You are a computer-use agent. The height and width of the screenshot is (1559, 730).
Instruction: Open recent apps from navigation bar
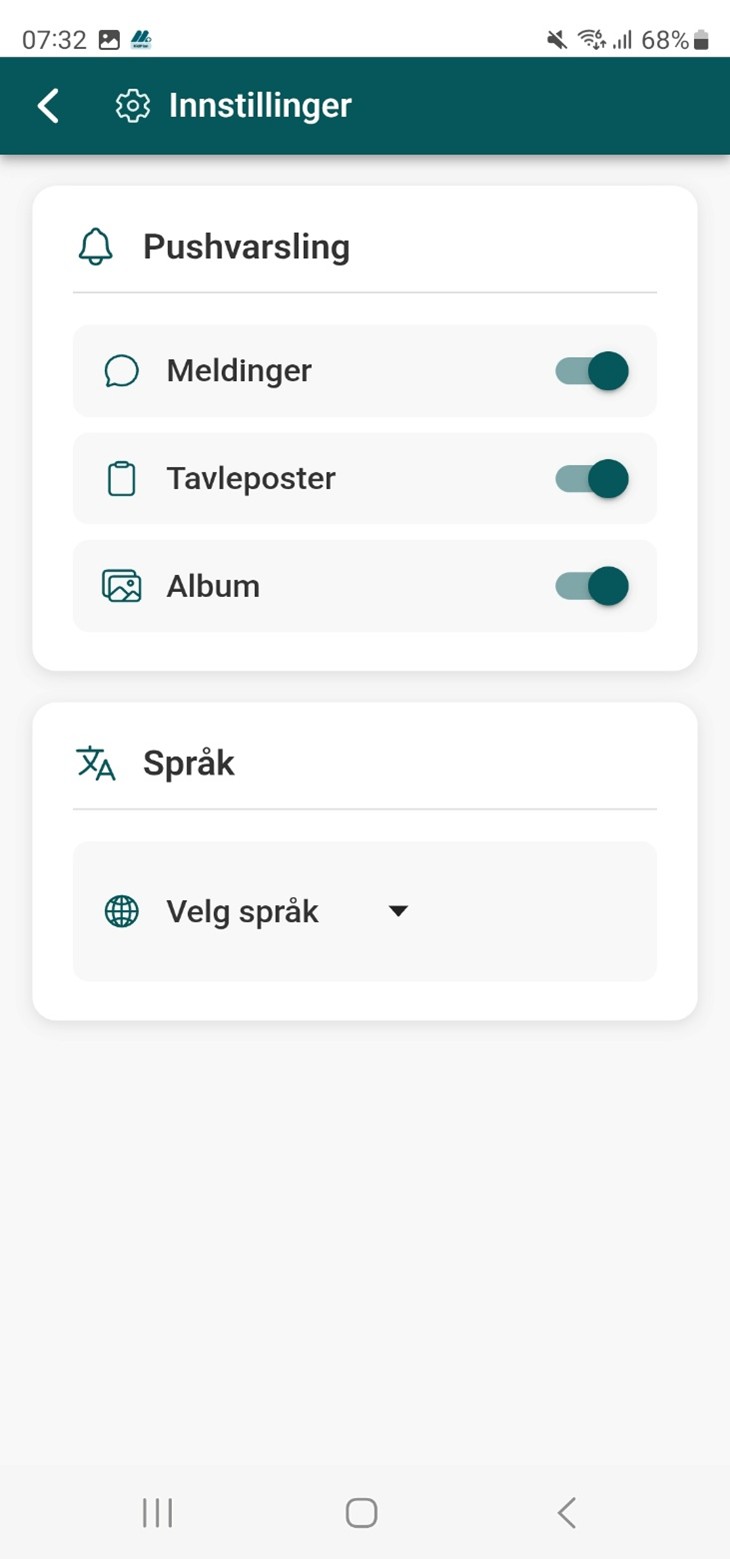pos(157,1513)
